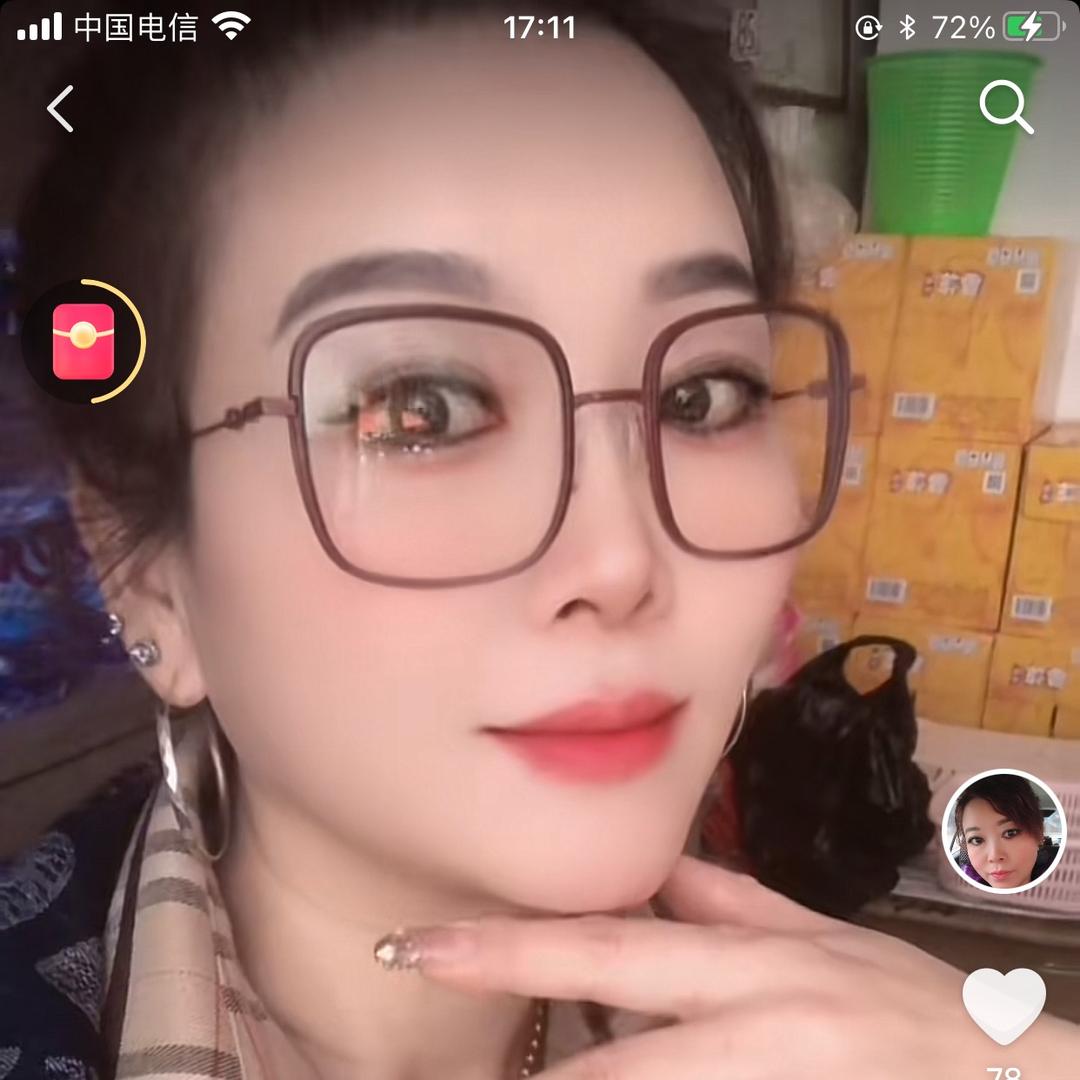
Task: Go back using the top-left arrow
Action: 60,109
